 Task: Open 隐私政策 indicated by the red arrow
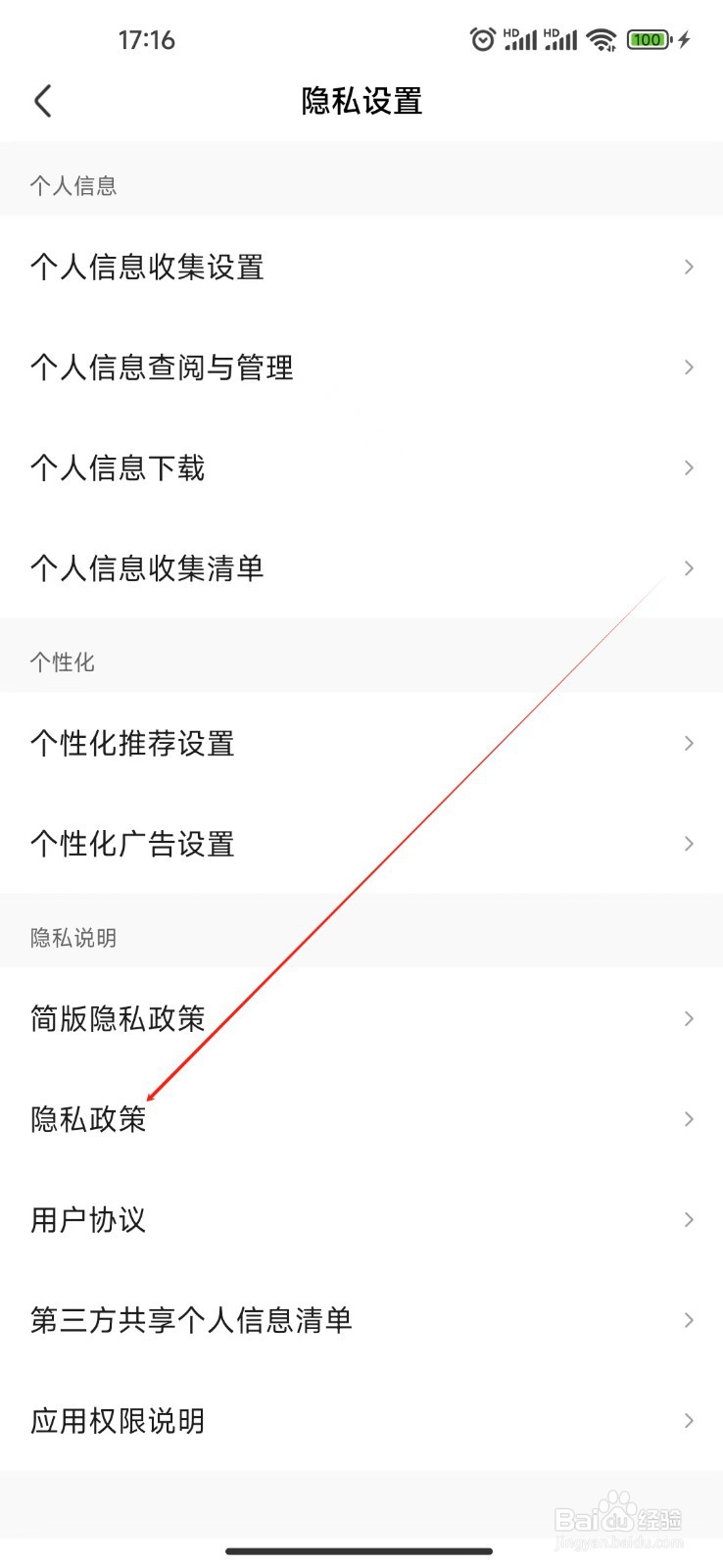tap(88, 1119)
